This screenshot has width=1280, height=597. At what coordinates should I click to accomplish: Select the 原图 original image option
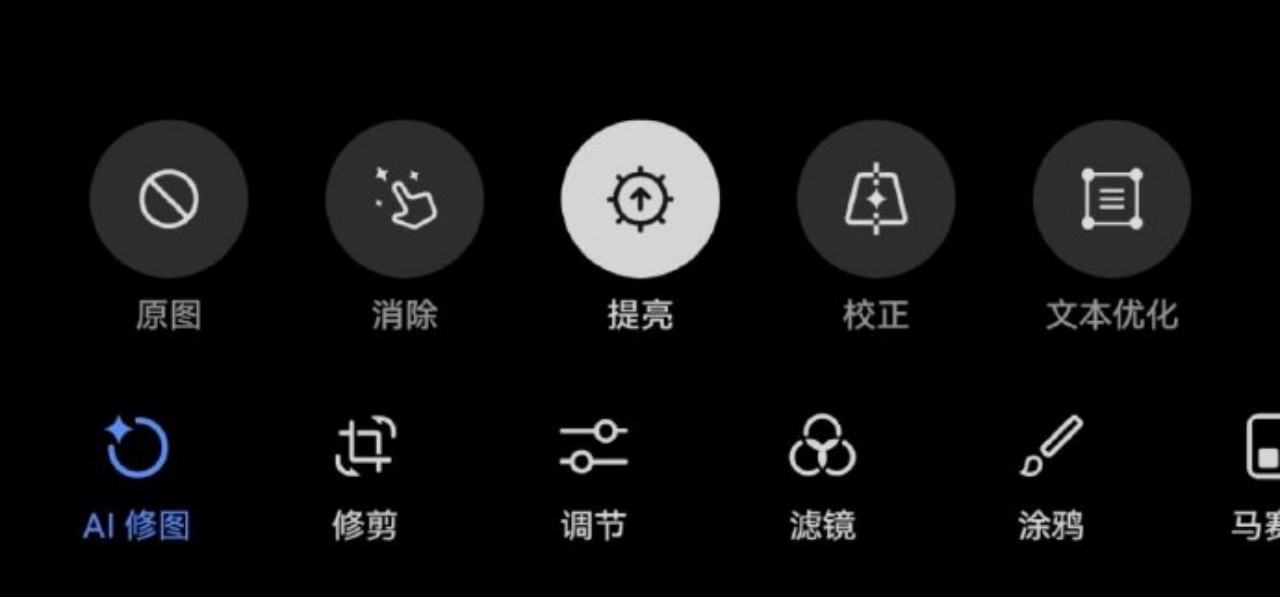(x=168, y=200)
